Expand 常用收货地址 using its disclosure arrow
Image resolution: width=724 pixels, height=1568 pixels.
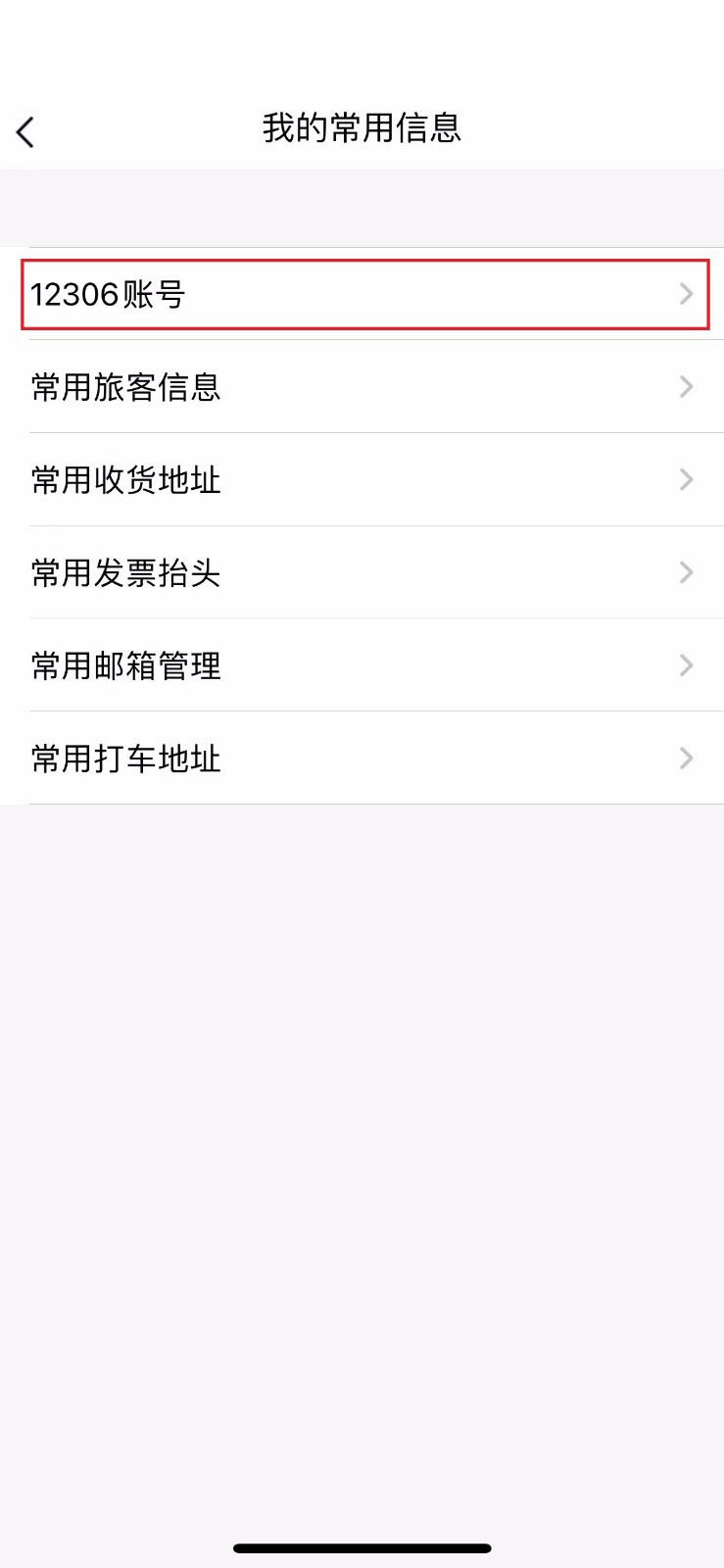tap(686, 480)
